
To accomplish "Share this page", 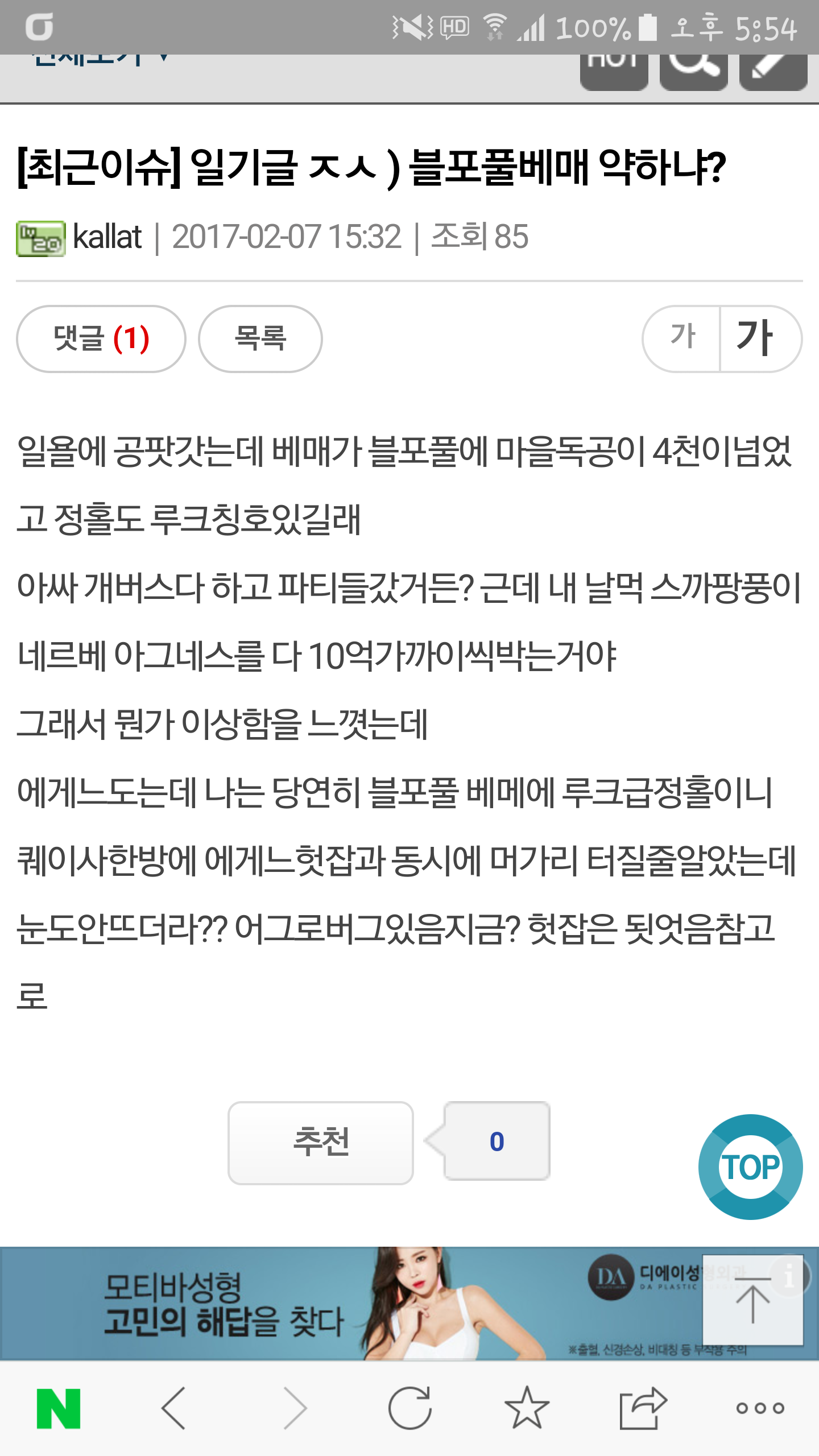I will [643, 1408].
